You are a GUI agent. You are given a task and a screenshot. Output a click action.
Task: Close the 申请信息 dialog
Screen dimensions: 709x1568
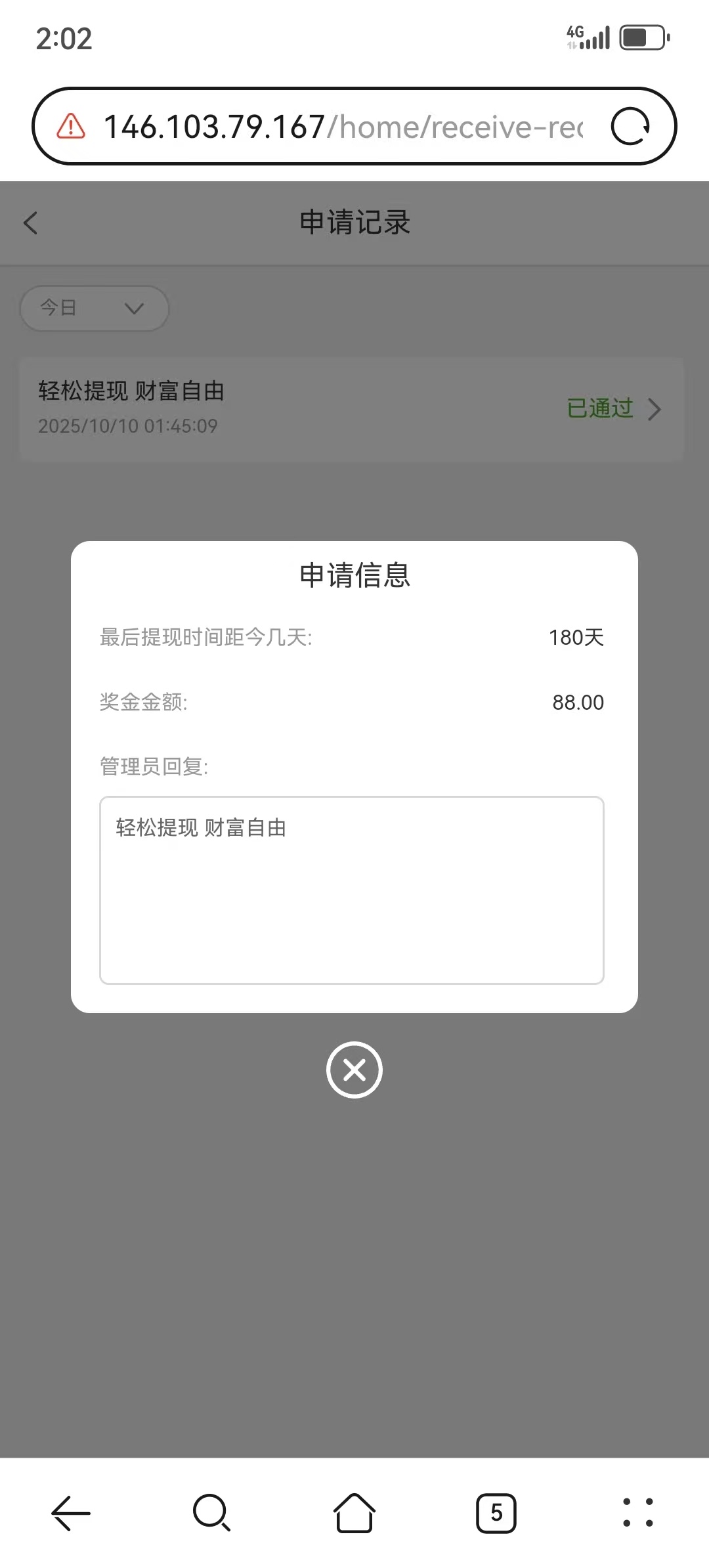pyautogui.click(x=354, y=1070)
